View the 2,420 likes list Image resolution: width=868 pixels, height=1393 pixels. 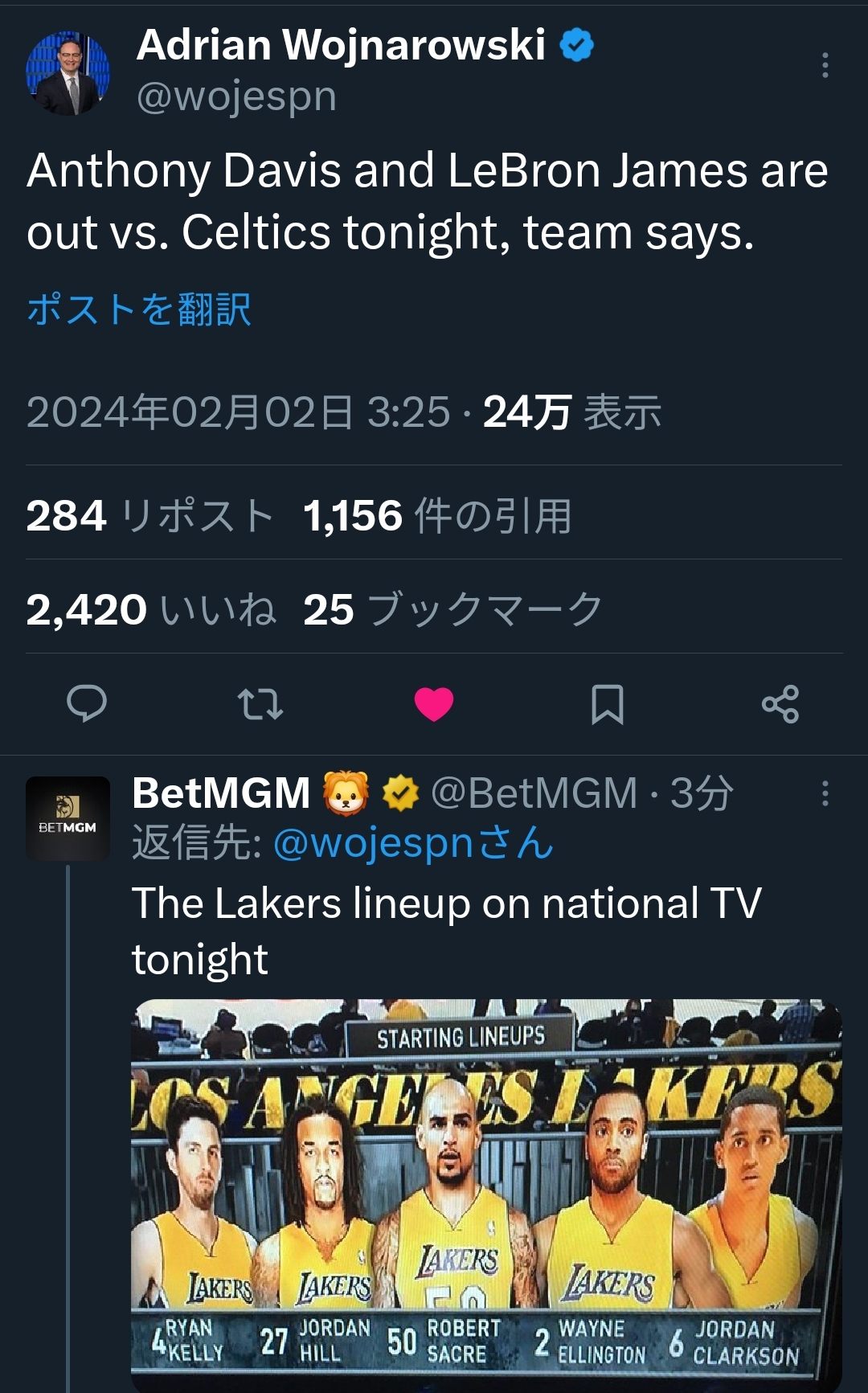point(151,609)
